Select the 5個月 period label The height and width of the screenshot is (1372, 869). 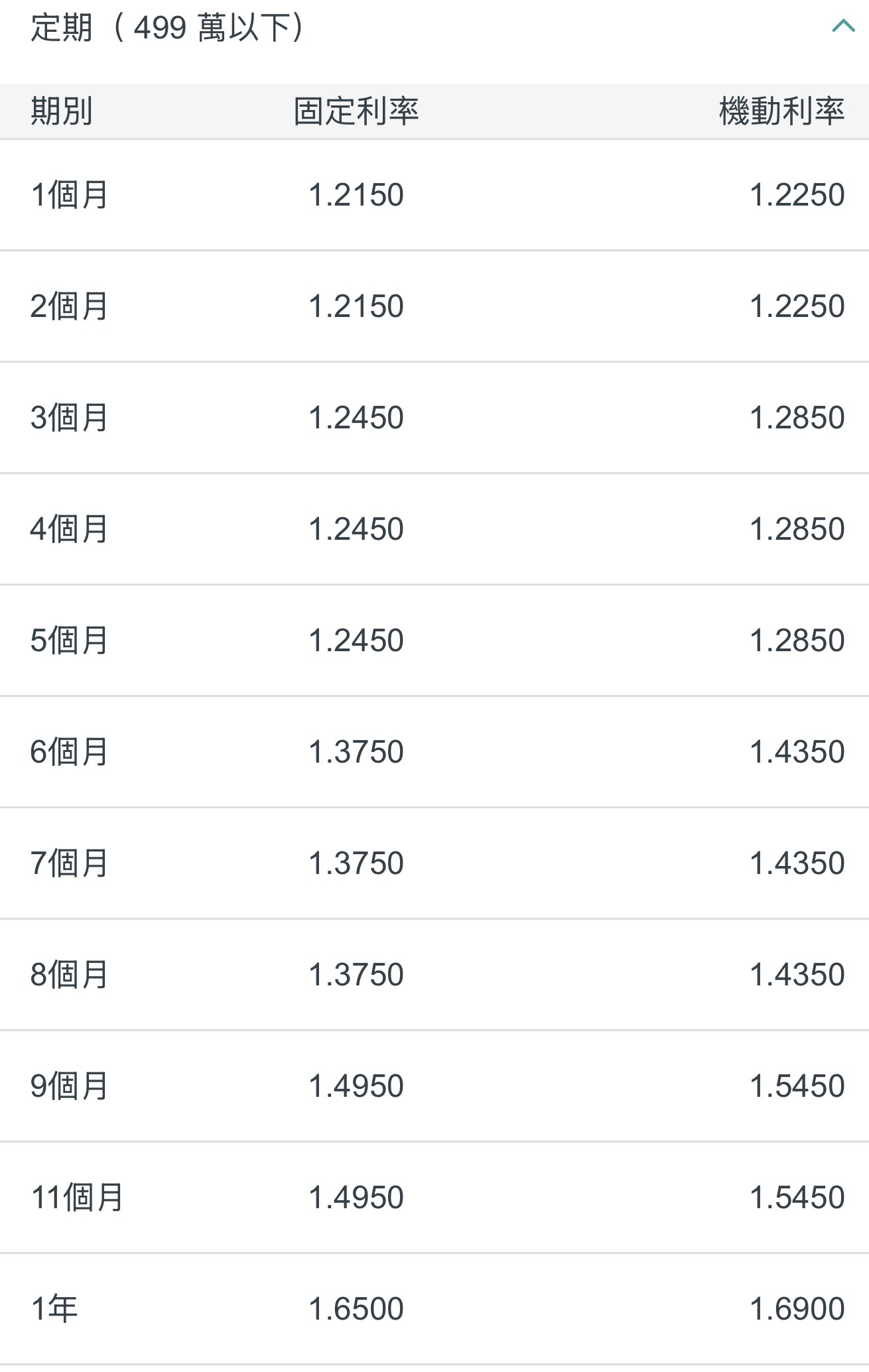click(67, 641)
